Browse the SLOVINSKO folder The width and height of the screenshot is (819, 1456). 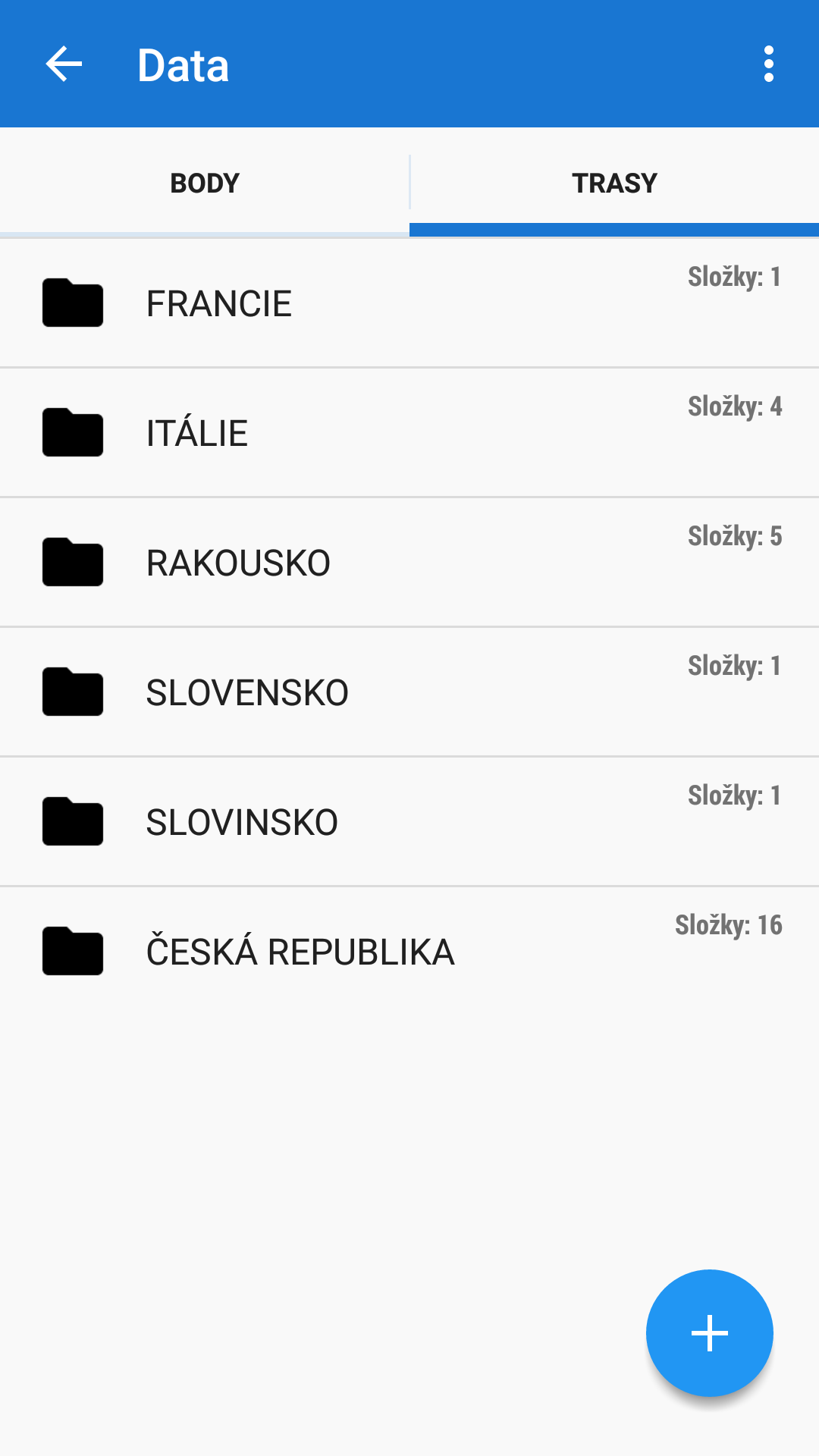409,822
